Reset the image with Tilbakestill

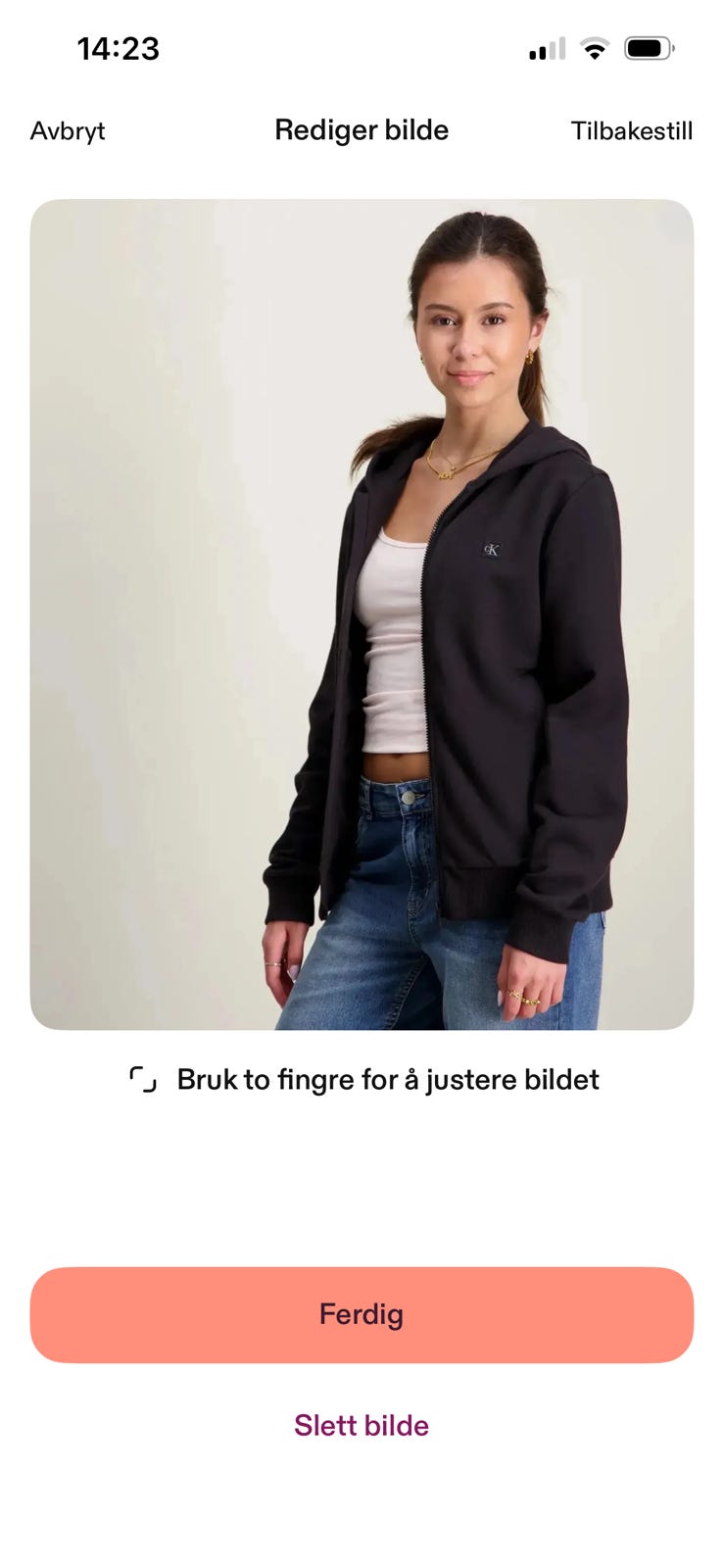631,131
